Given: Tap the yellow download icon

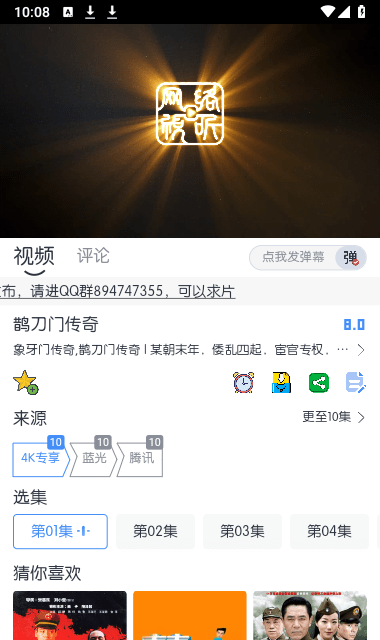Looking at the screenshot, I should point(281,382).
